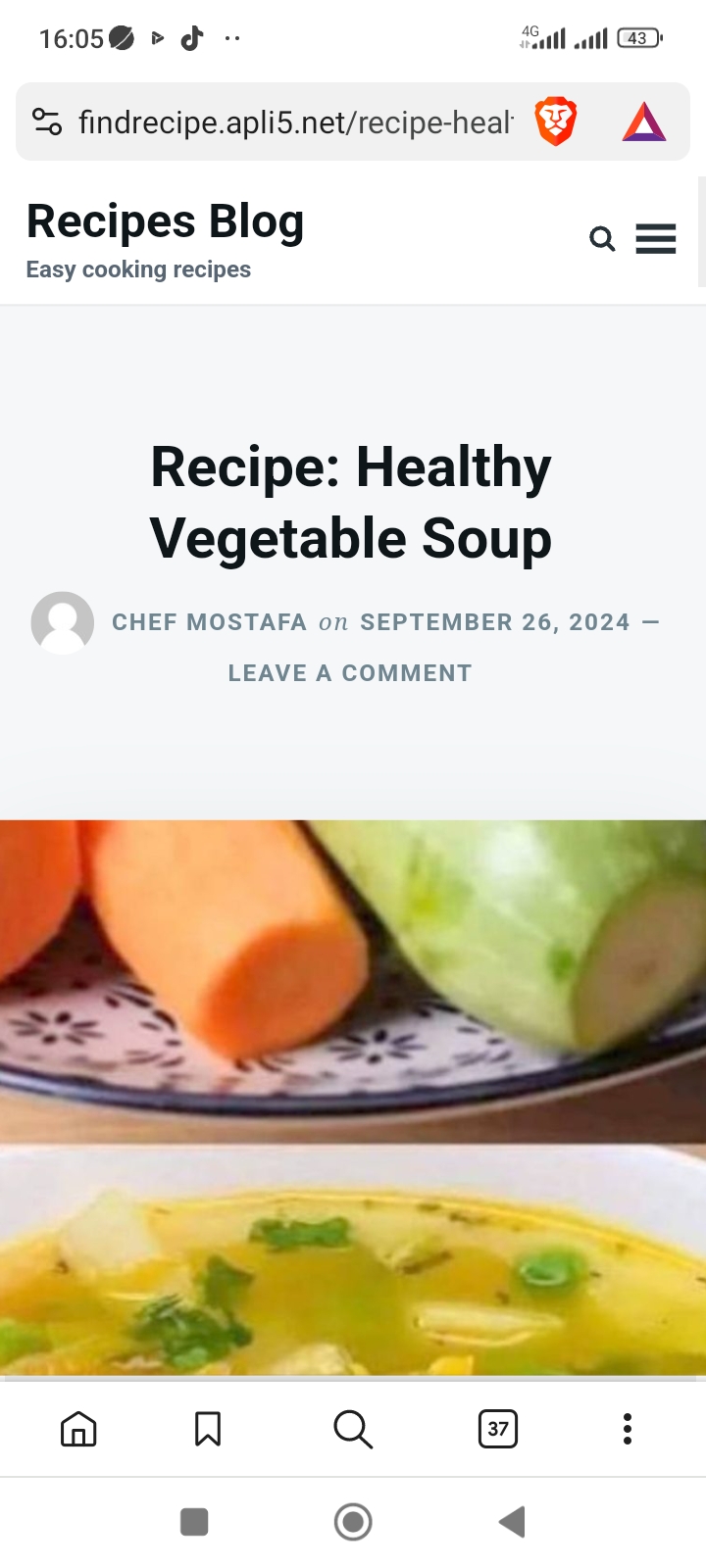Tap Leave a Comment link

point(350,673)
